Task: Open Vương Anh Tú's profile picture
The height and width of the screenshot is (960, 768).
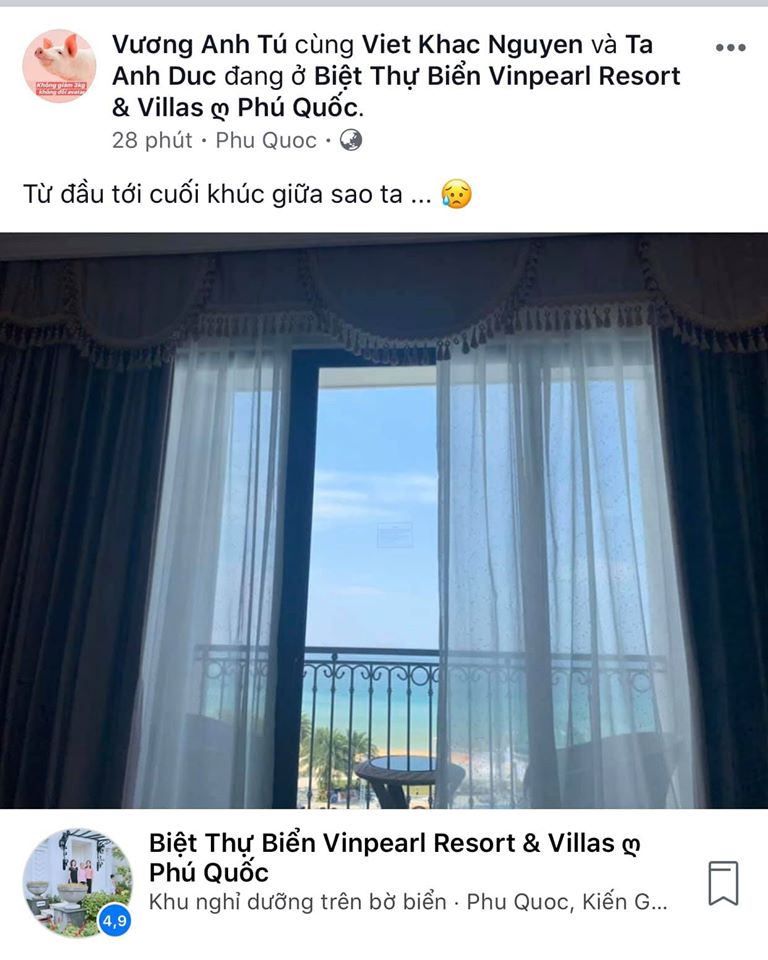Action: coord(59,66)
